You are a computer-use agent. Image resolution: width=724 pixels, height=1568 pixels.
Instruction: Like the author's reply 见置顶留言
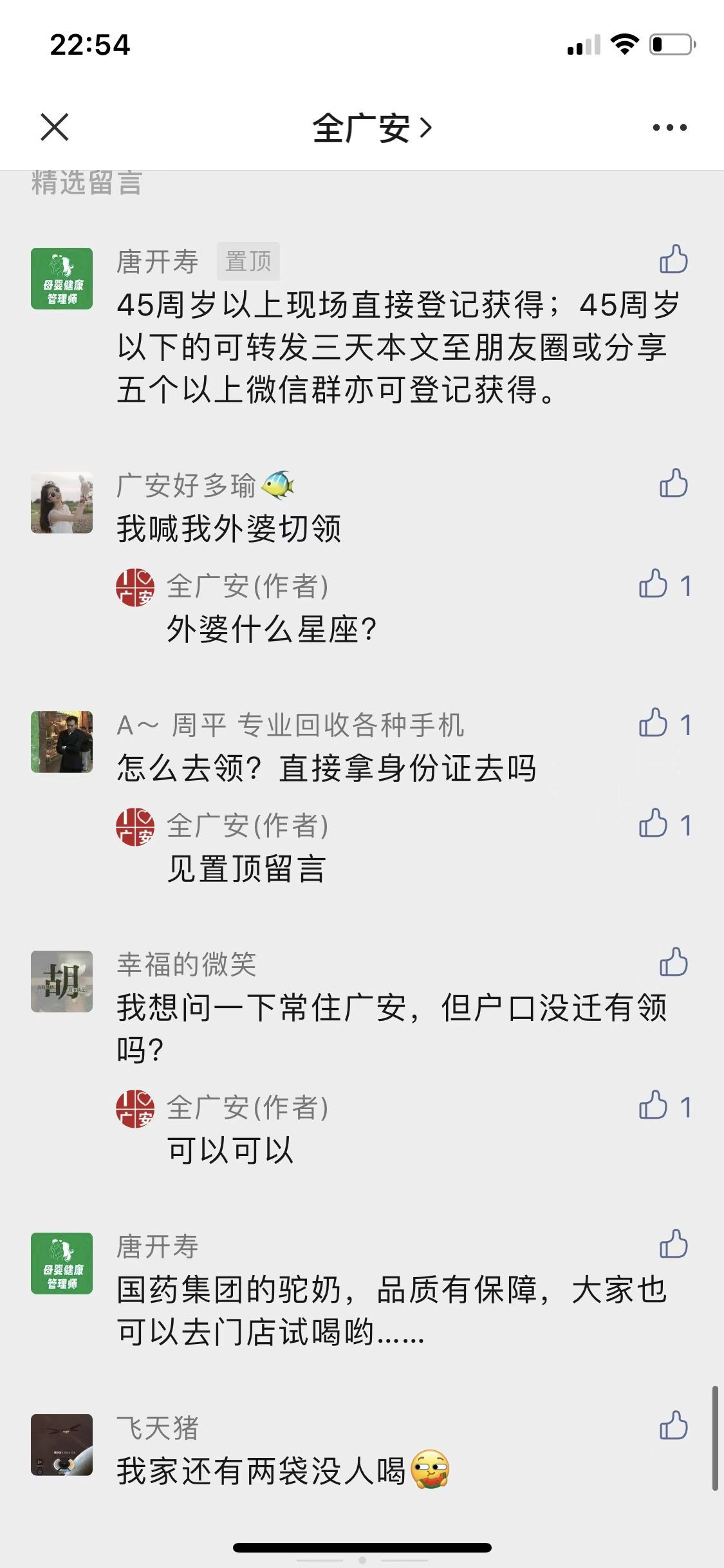pos(653,824)
